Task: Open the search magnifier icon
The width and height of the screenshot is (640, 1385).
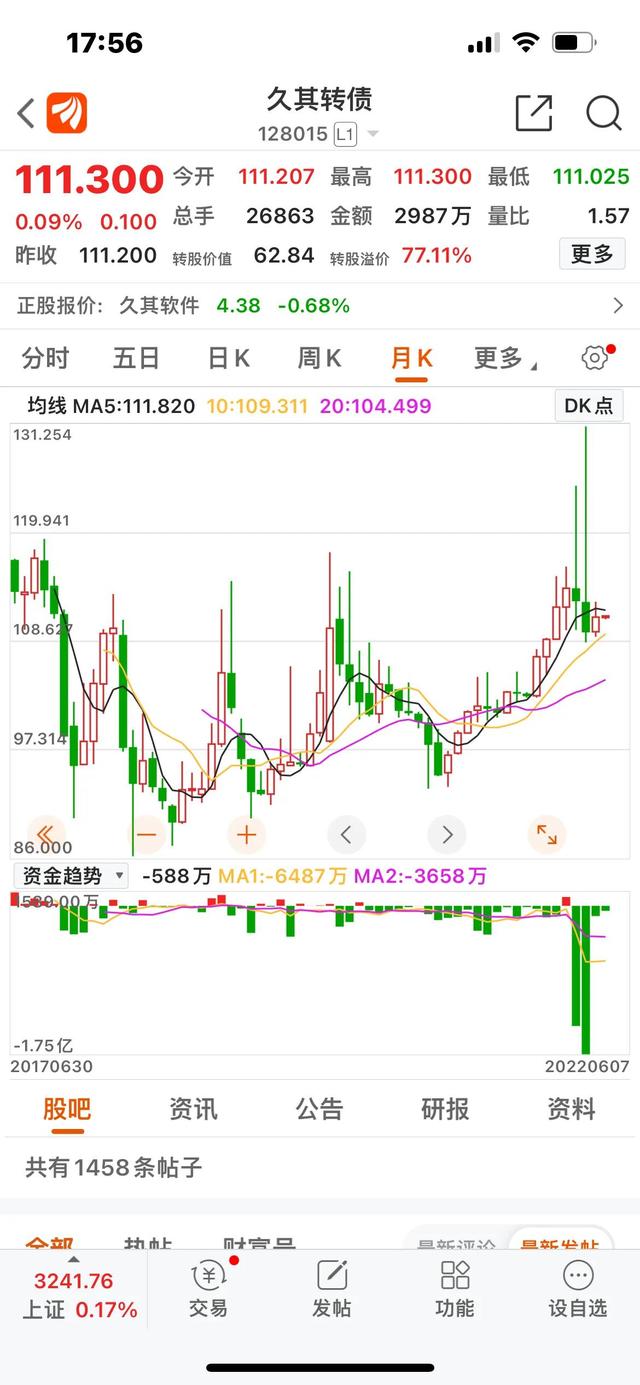Action: coord(604,113)
